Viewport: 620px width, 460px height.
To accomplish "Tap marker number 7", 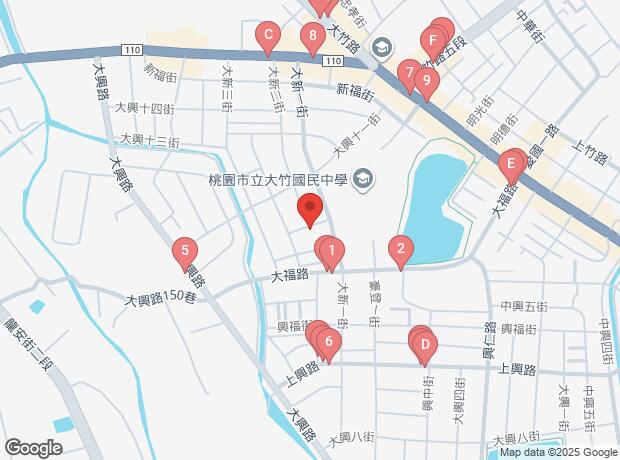I will click(x=408, y=73).
